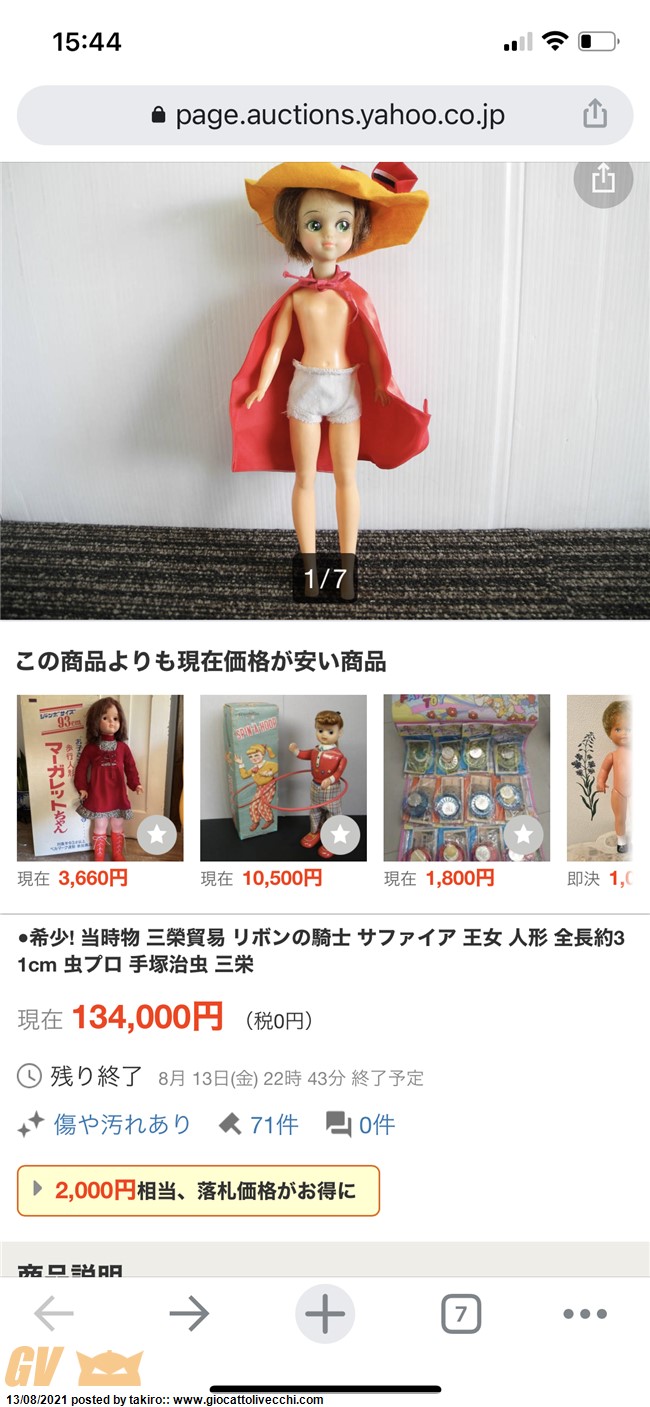Tap the address bar showing page.auctions.yahoo.co.jp
Viewport: 650px width, 1407px height.
click(330, 115)
